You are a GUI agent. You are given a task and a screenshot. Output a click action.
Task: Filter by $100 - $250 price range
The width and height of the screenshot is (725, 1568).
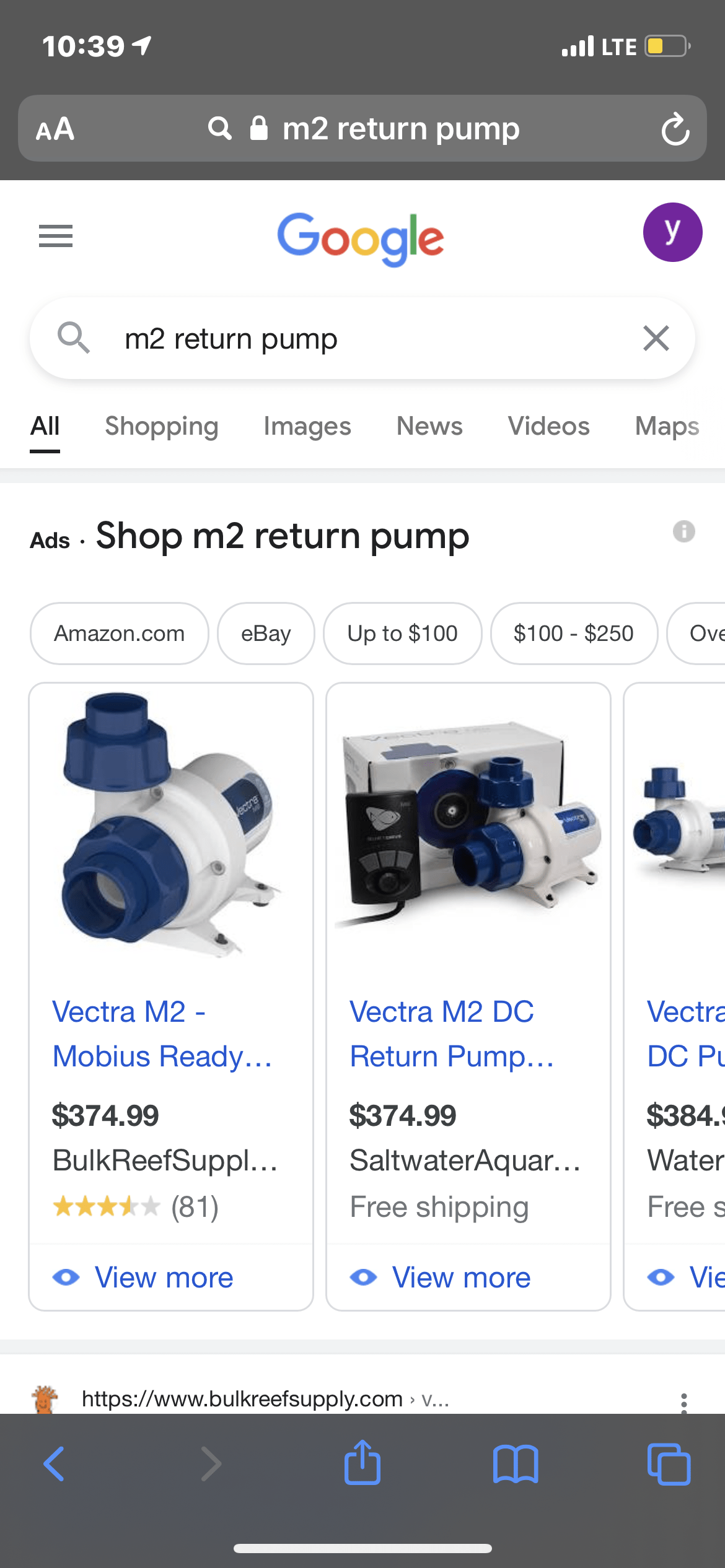[573, 634]
